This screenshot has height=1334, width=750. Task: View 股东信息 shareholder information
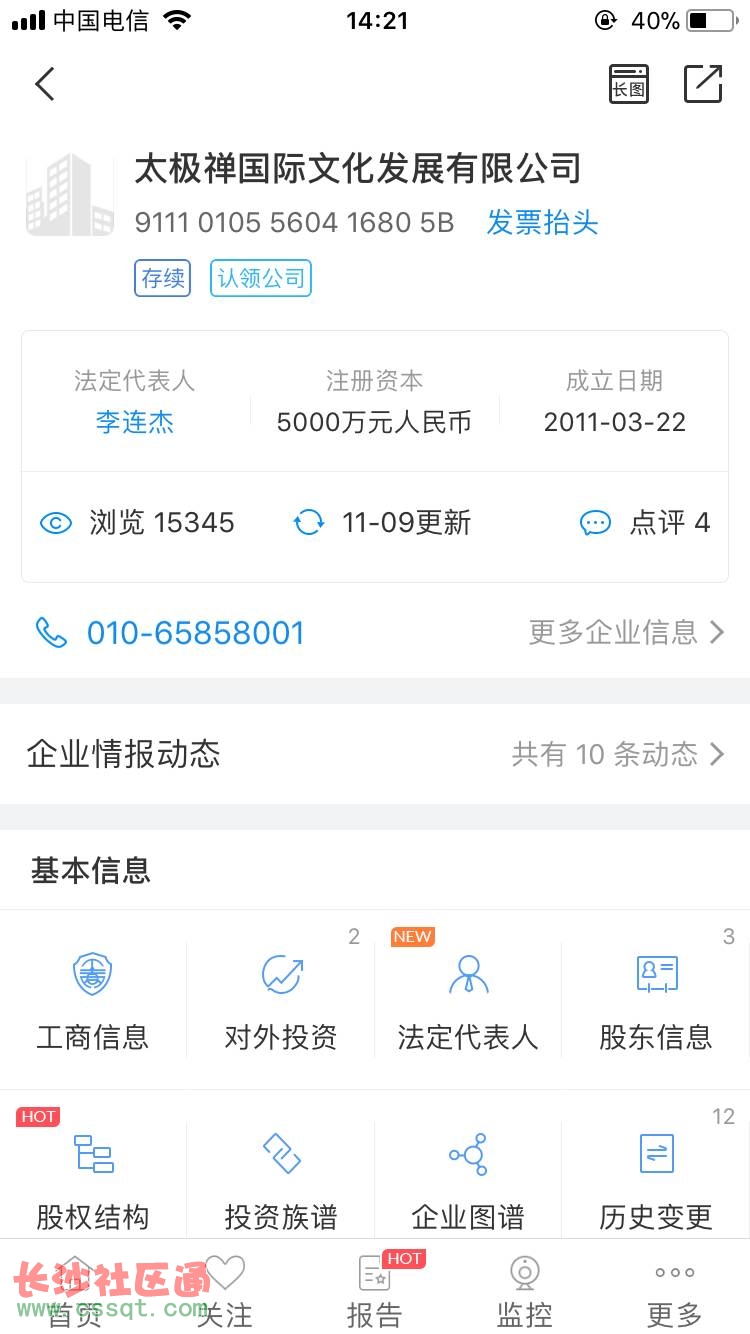(656, 1000)
